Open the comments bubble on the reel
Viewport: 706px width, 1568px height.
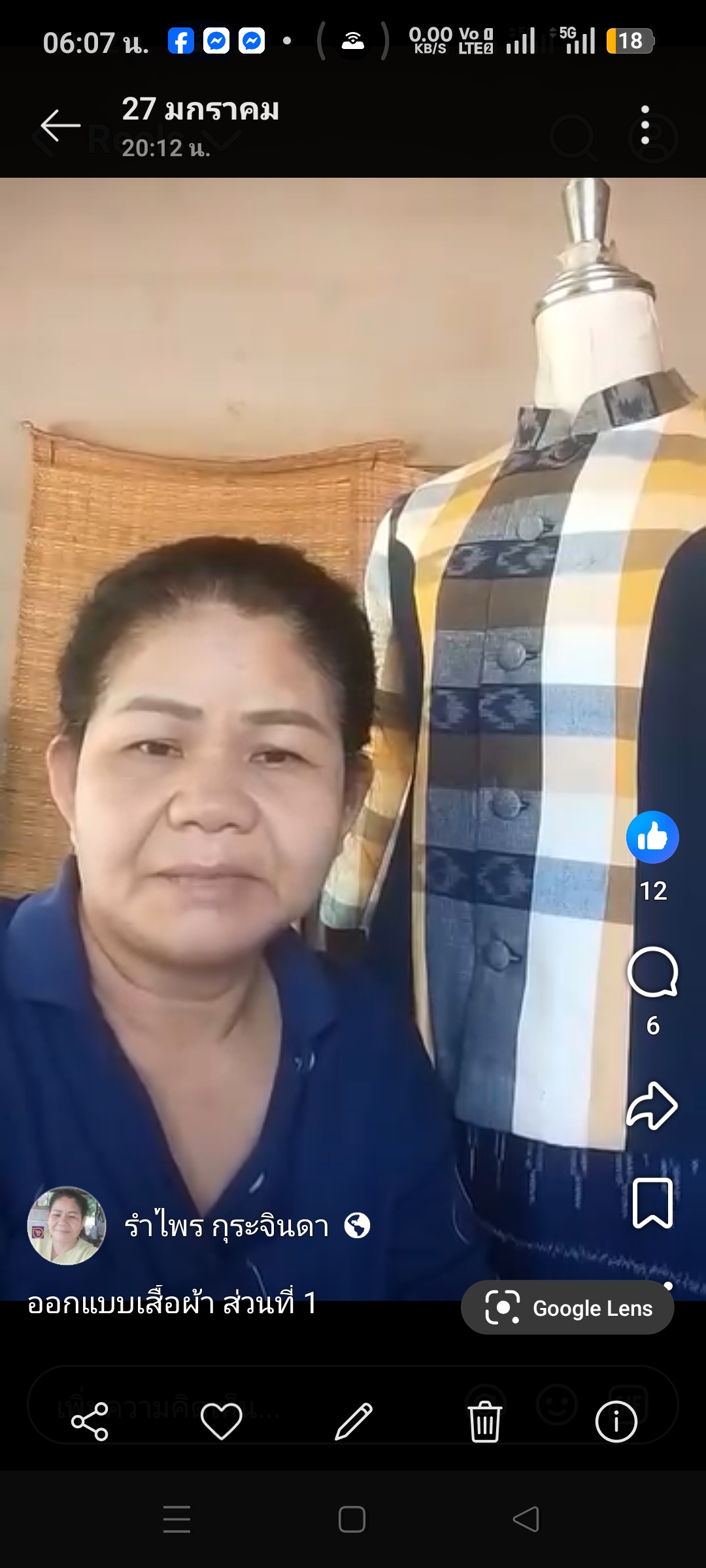[x=652, y=972]
